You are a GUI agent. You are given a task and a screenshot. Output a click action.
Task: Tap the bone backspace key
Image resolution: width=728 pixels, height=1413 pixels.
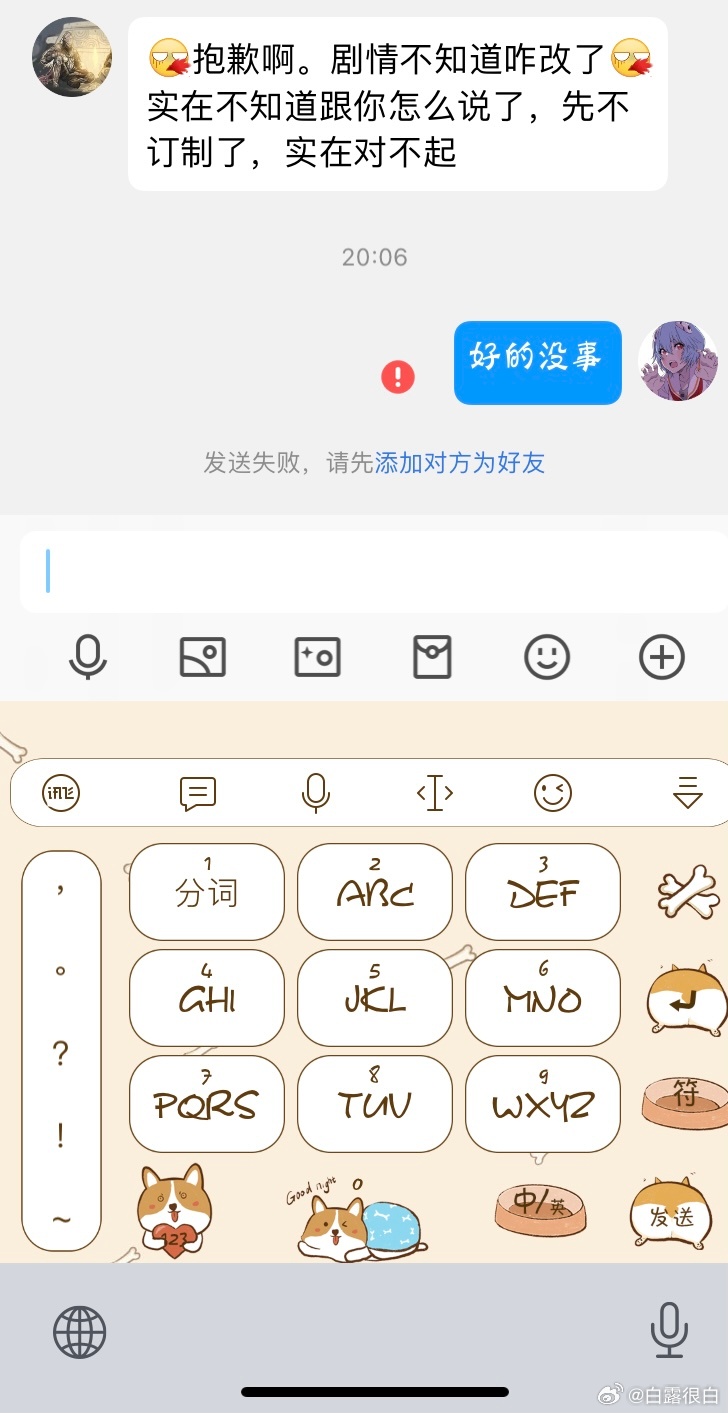tap(687, 893)
